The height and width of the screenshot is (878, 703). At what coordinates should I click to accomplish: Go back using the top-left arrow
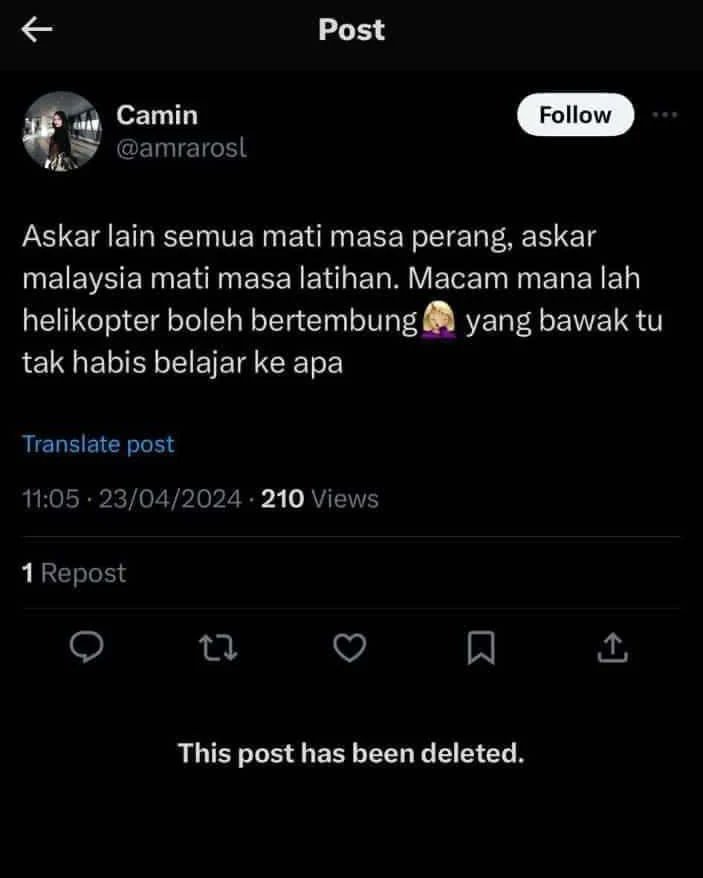click(37, 30)
